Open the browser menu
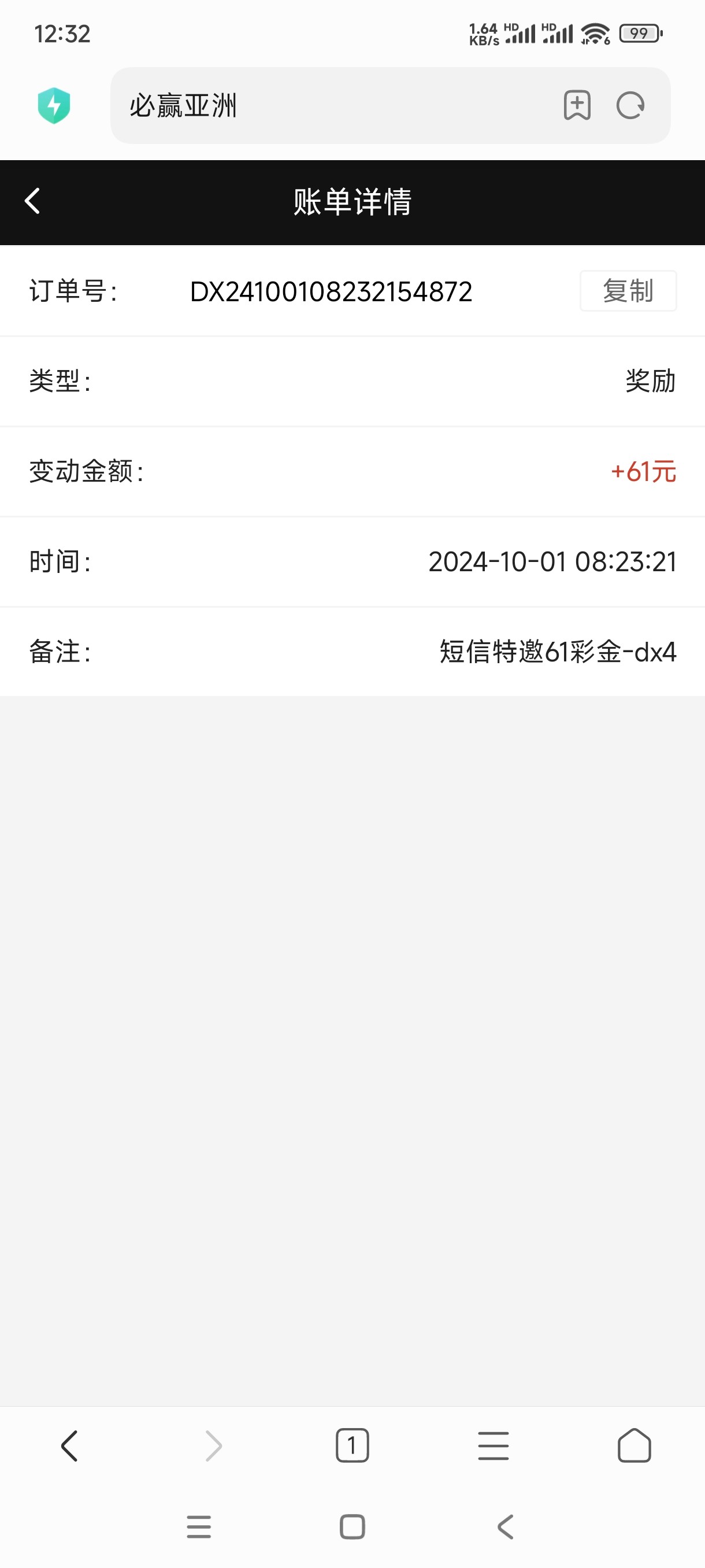The width and height of the screenshot is (705, 1568). [493, 1445]
